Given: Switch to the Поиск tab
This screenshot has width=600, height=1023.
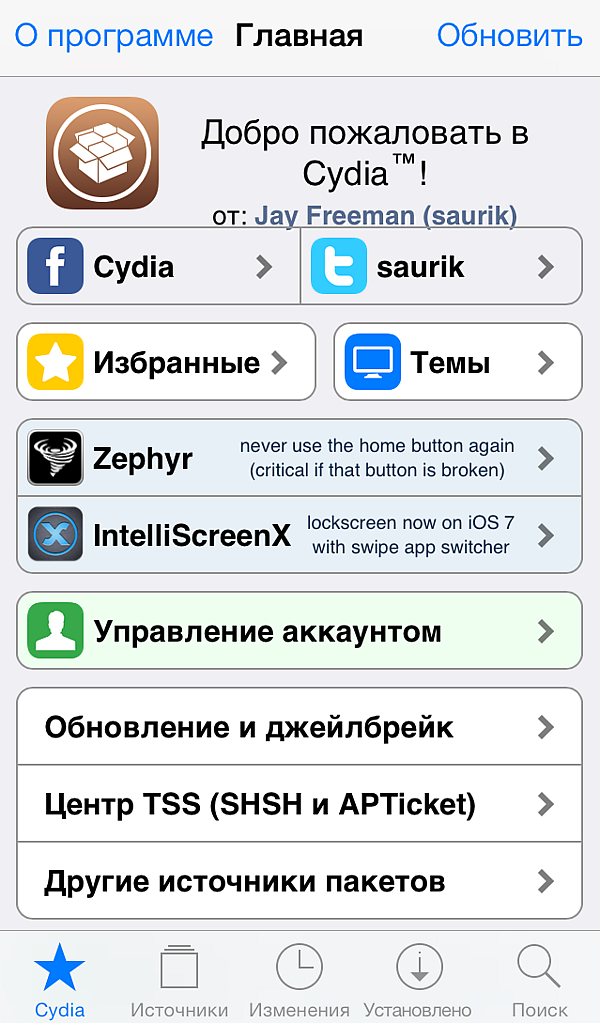Looking at the screenshot, I should pyautogui.click(x=539, y=980).
